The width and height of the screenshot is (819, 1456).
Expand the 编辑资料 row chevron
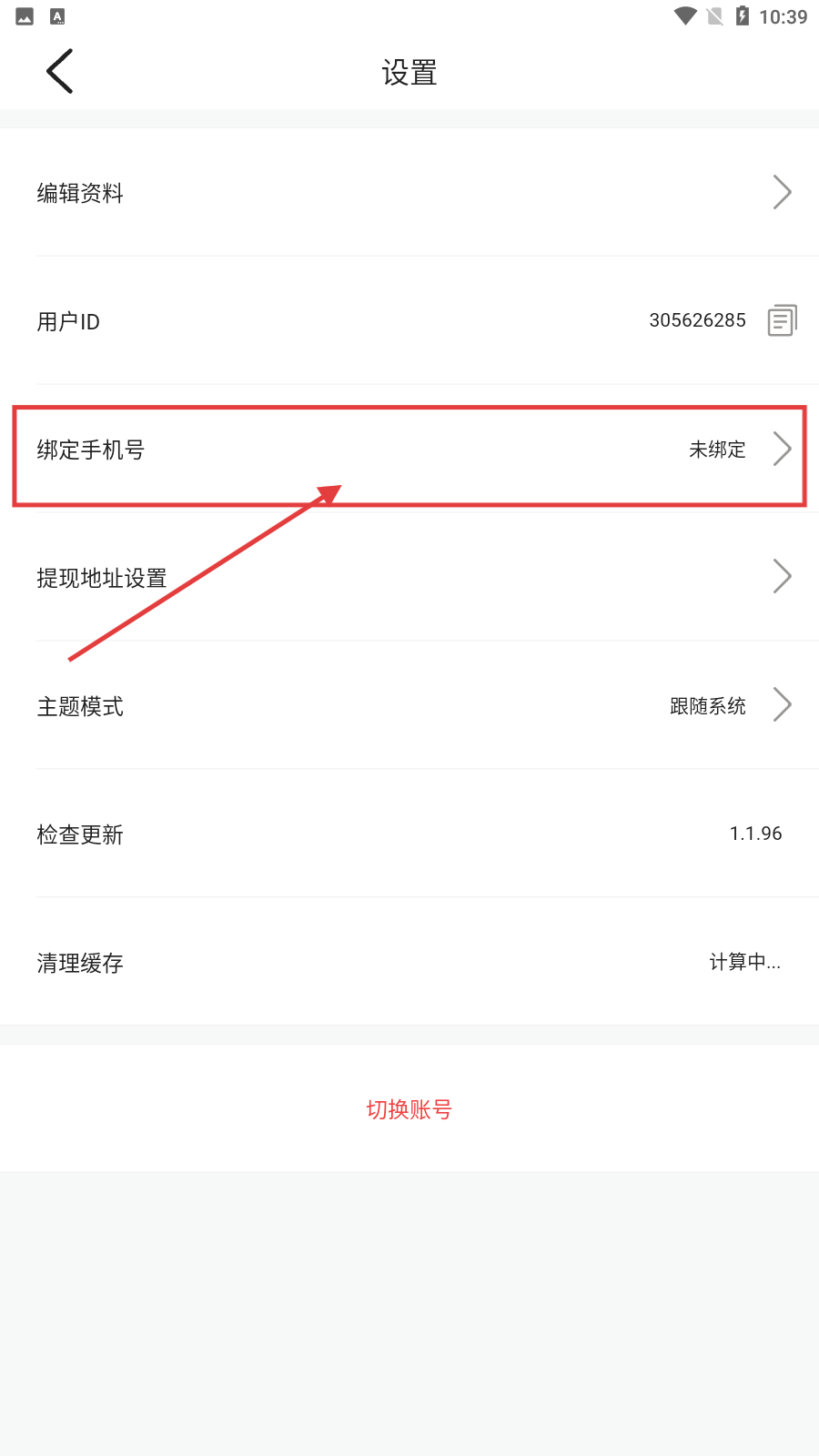(x=783, y=192)
